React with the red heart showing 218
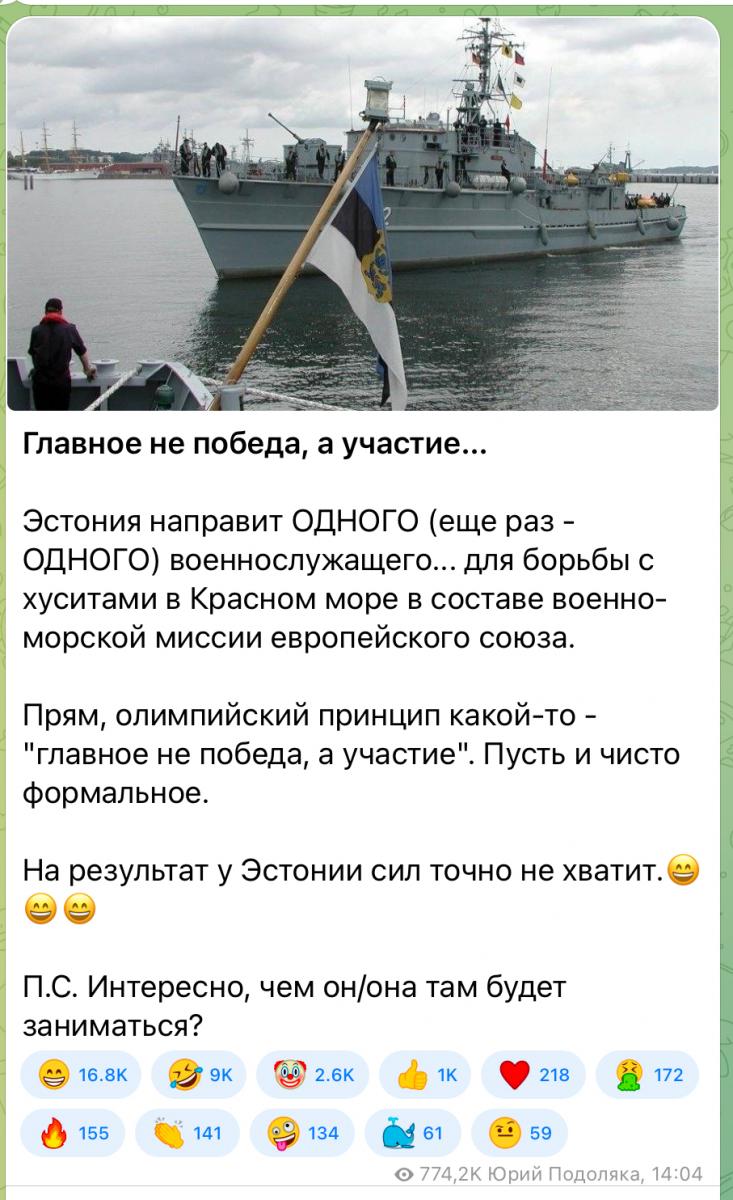 pos(534,1075)
